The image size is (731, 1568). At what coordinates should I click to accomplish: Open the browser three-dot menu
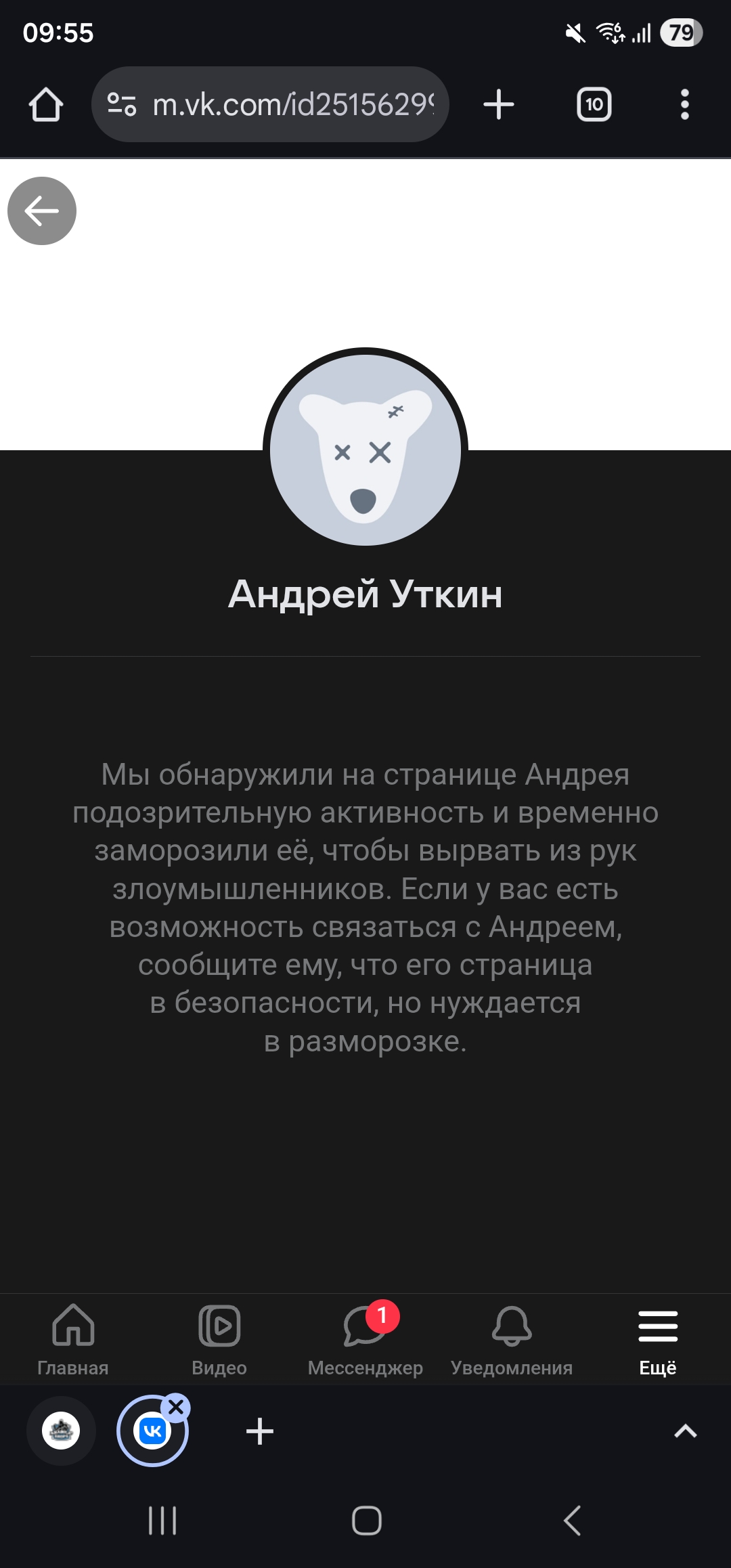(684, 105)
